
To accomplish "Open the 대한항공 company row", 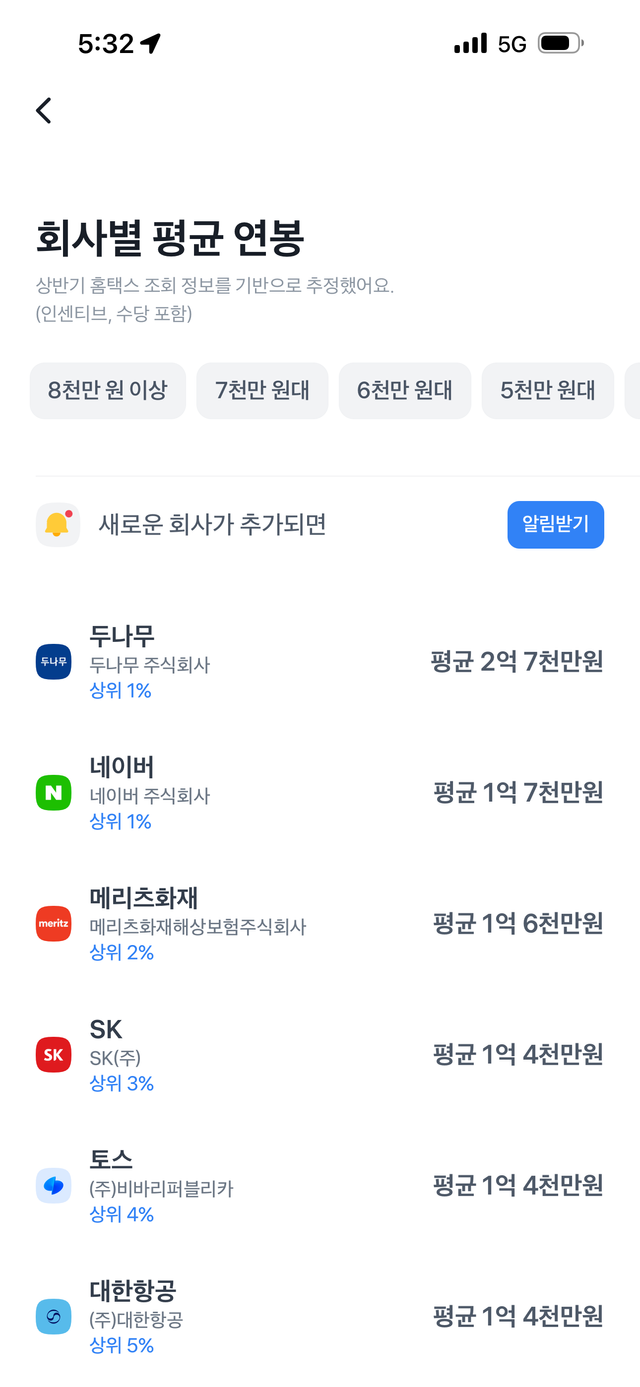I will pyautogui.click(x=320, y=1317).
